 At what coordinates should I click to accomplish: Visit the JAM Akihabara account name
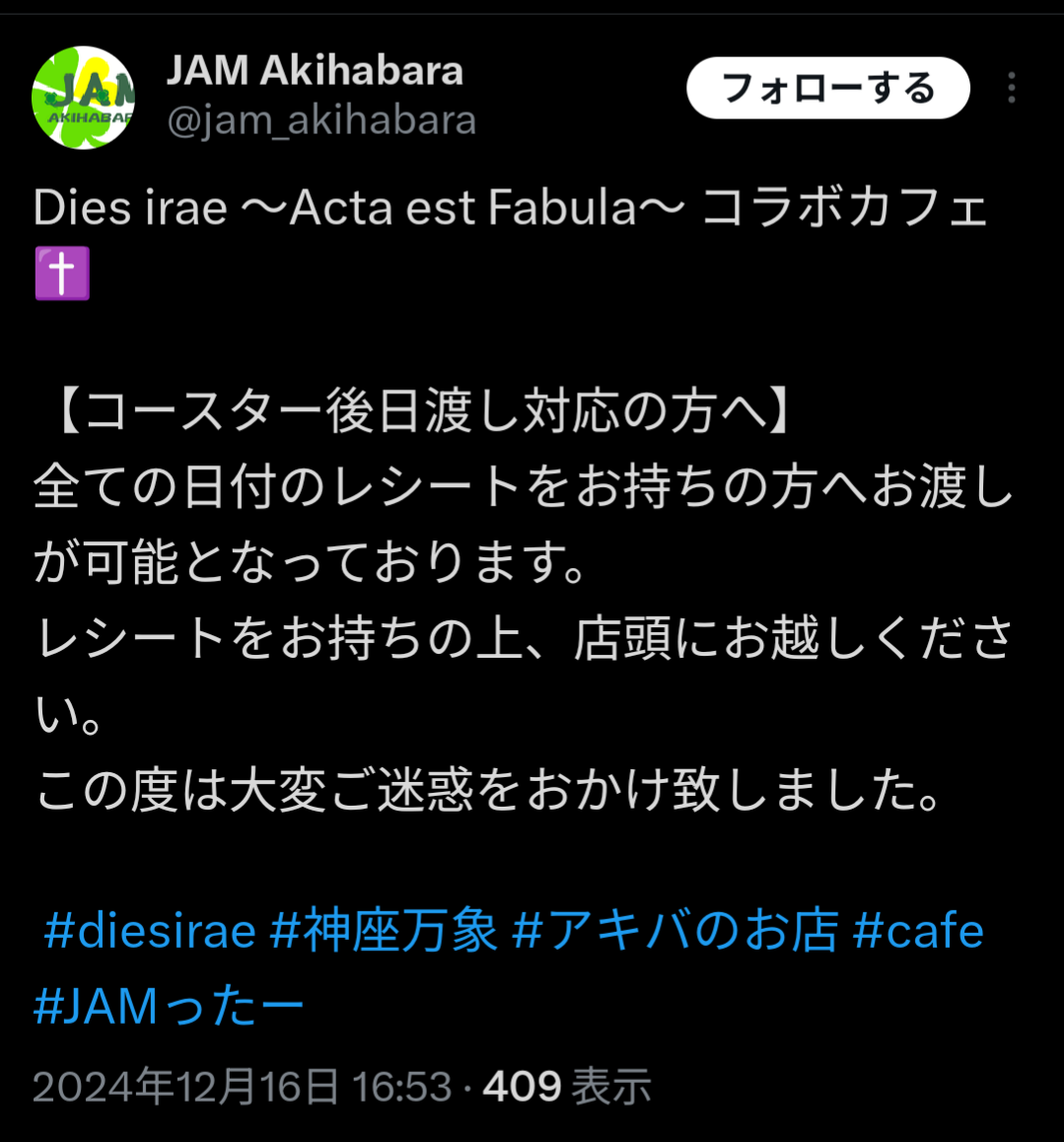pyautogui.click(x=315, y=71)
